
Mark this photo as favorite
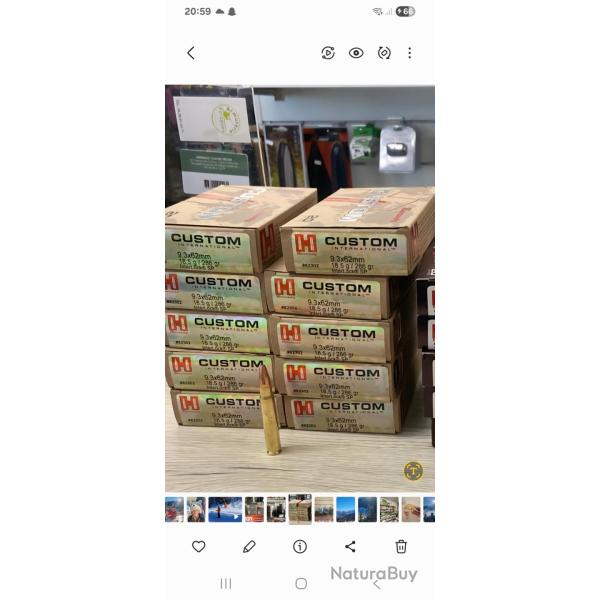pyautogui.click(x=199, y=546)
